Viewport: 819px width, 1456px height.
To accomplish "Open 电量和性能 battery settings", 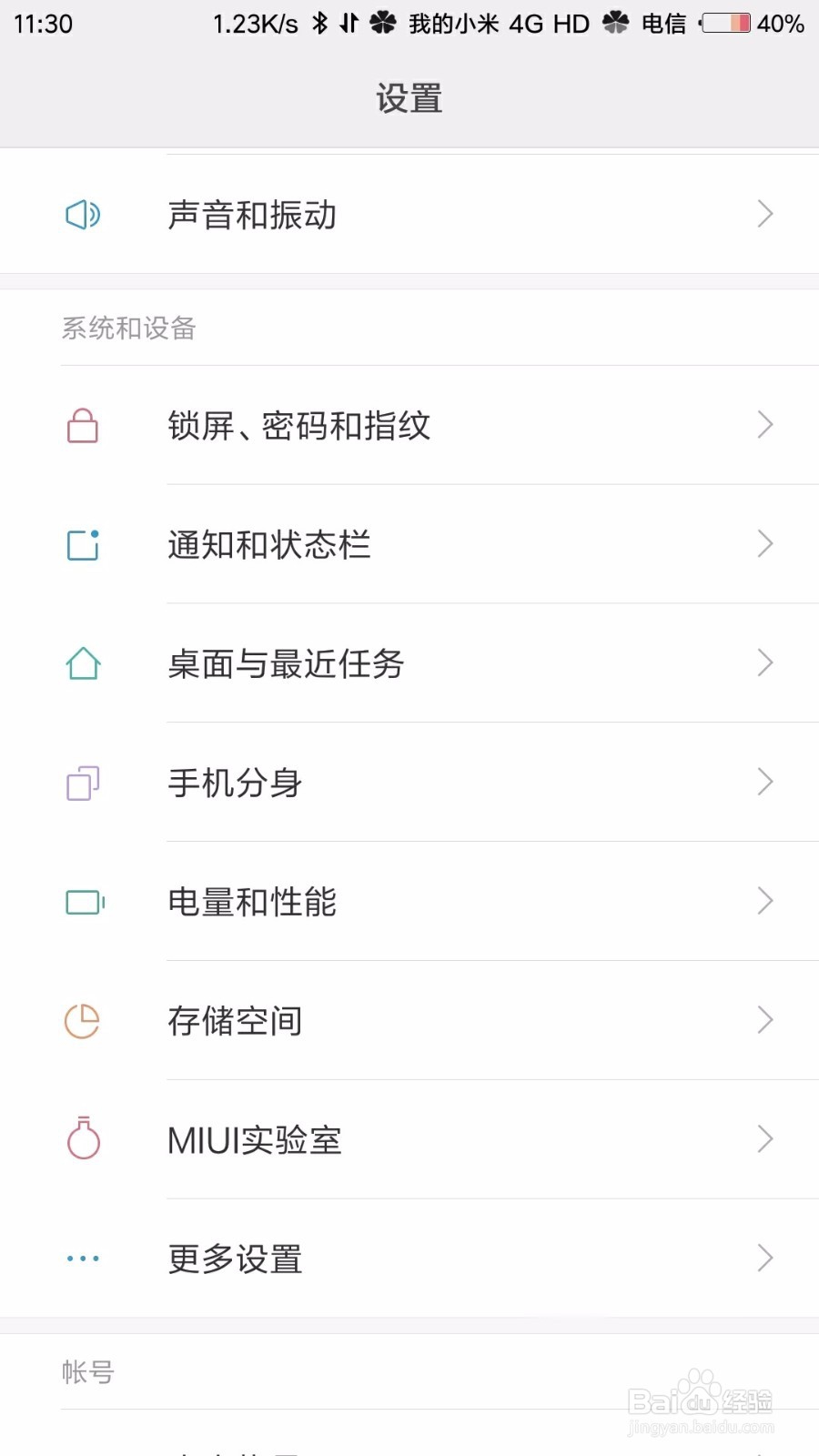I will click(x=409, y=902).
